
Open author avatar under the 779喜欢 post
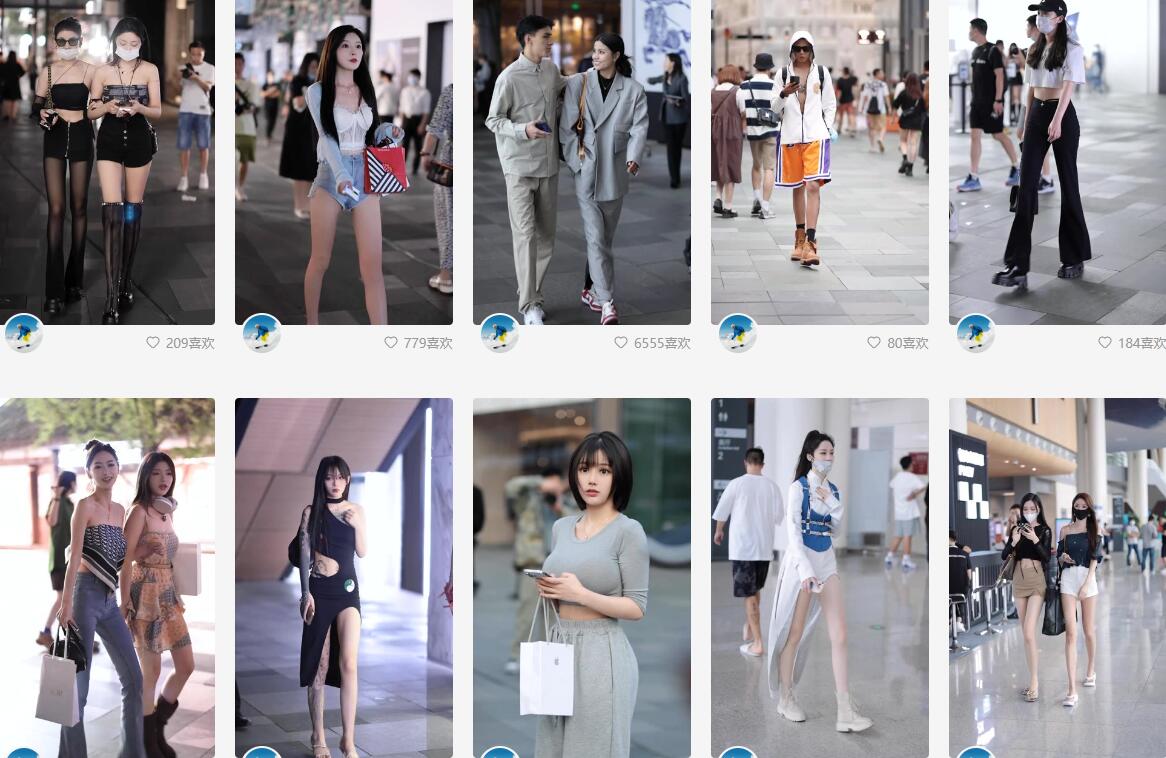tap(262, 333)
